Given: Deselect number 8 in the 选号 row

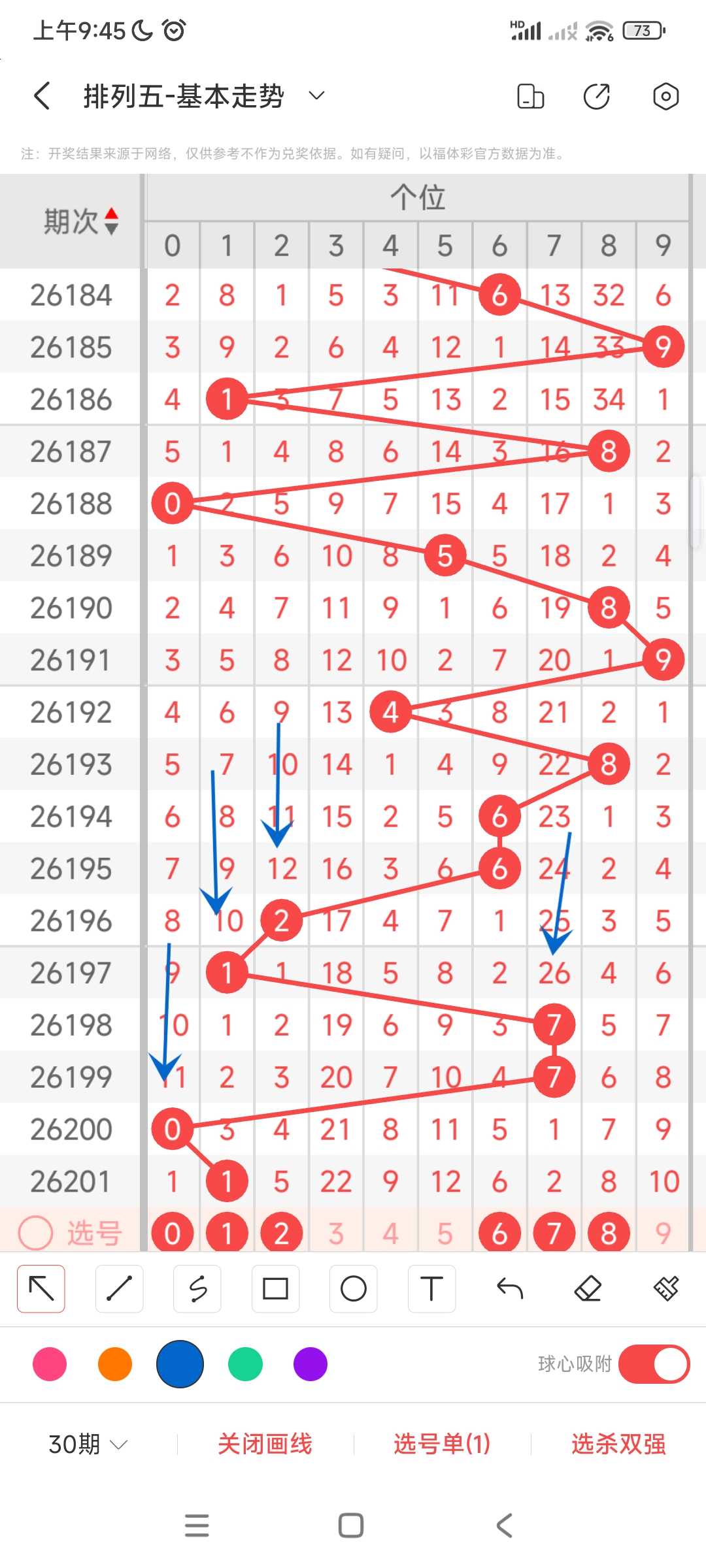Looking at the screenshot, I should pyautogui.click(x=609, y=1233).
